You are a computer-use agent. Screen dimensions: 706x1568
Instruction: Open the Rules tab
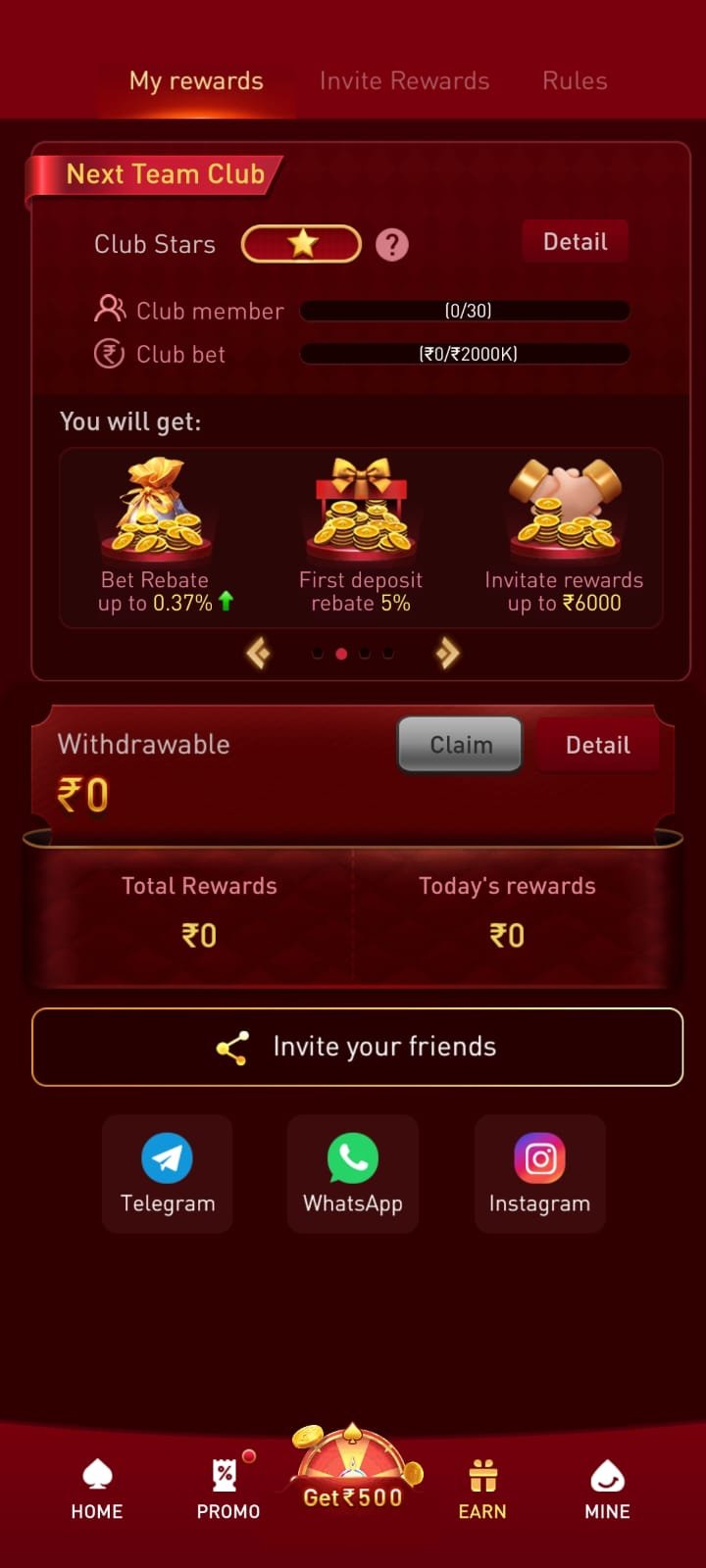pos(575,81)
